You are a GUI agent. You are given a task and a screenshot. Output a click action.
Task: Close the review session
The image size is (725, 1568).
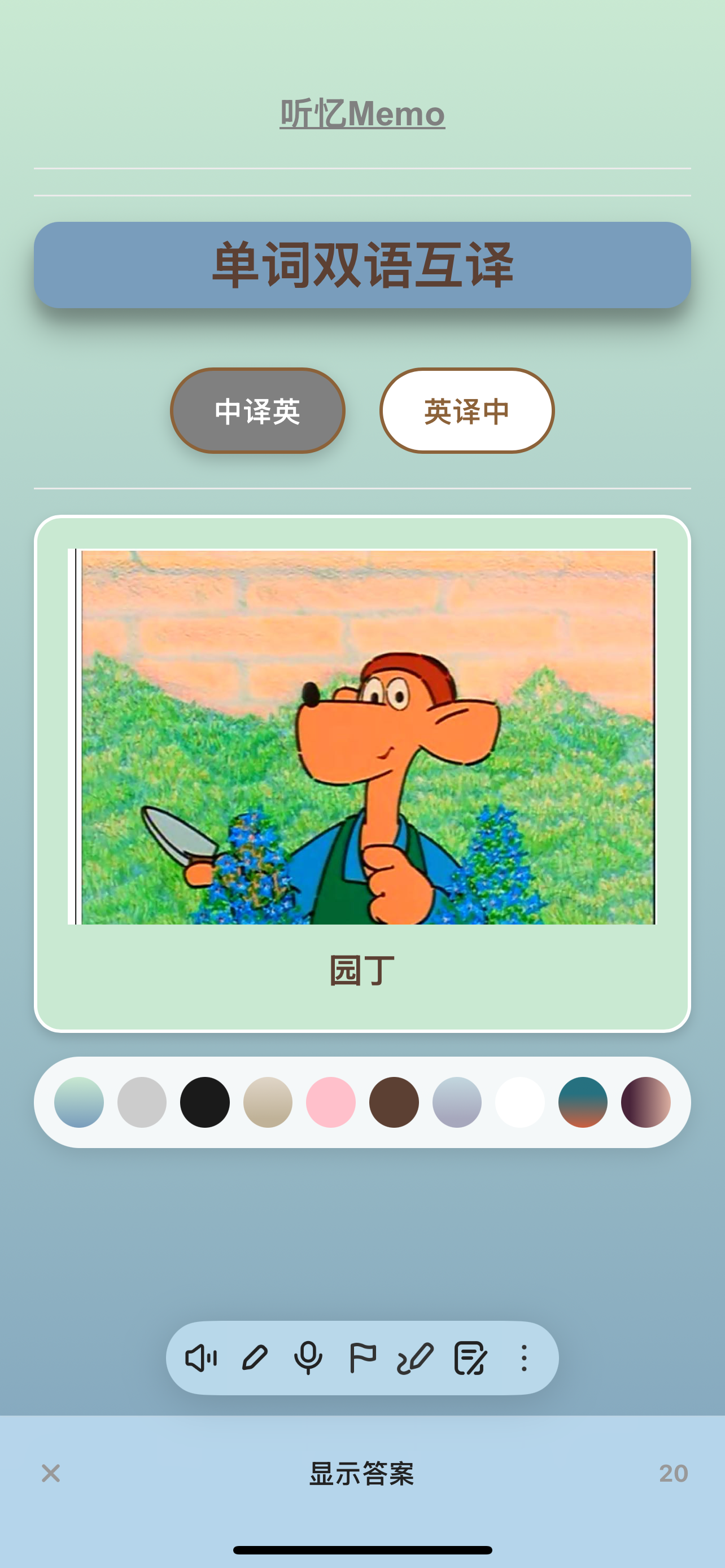[x=51, y=1474]
